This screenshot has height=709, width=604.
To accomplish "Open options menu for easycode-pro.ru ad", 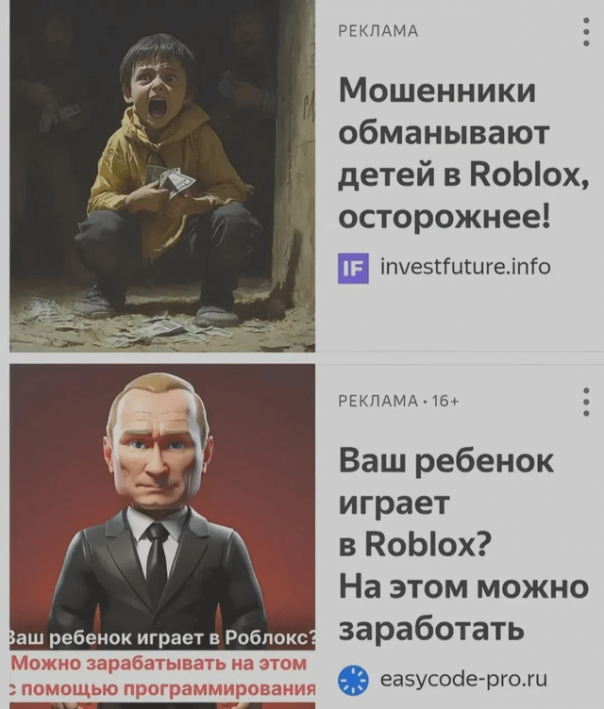I will coord(586,401).
